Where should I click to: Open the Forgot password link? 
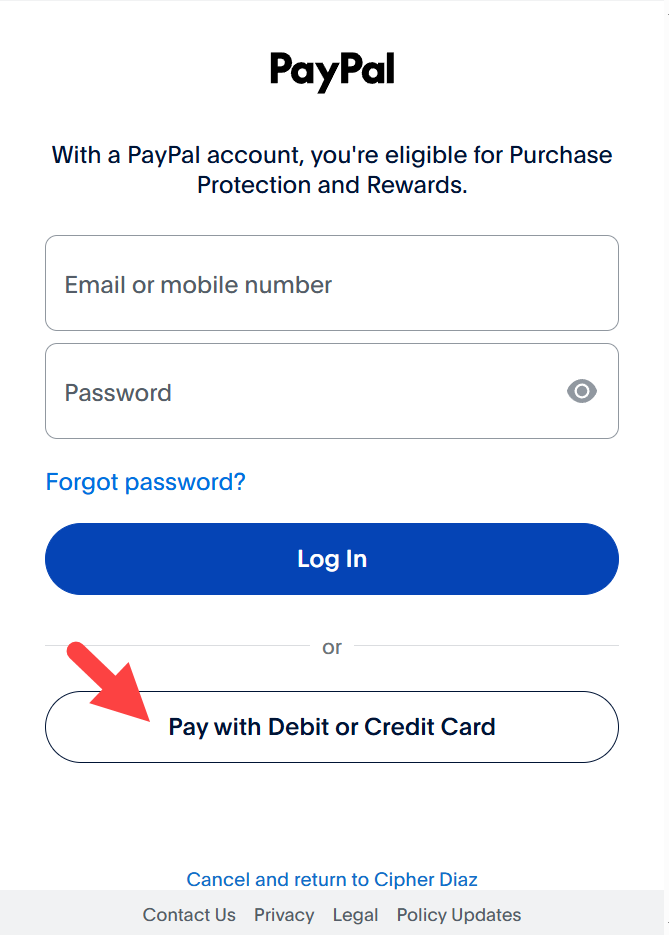coord(146,482)
